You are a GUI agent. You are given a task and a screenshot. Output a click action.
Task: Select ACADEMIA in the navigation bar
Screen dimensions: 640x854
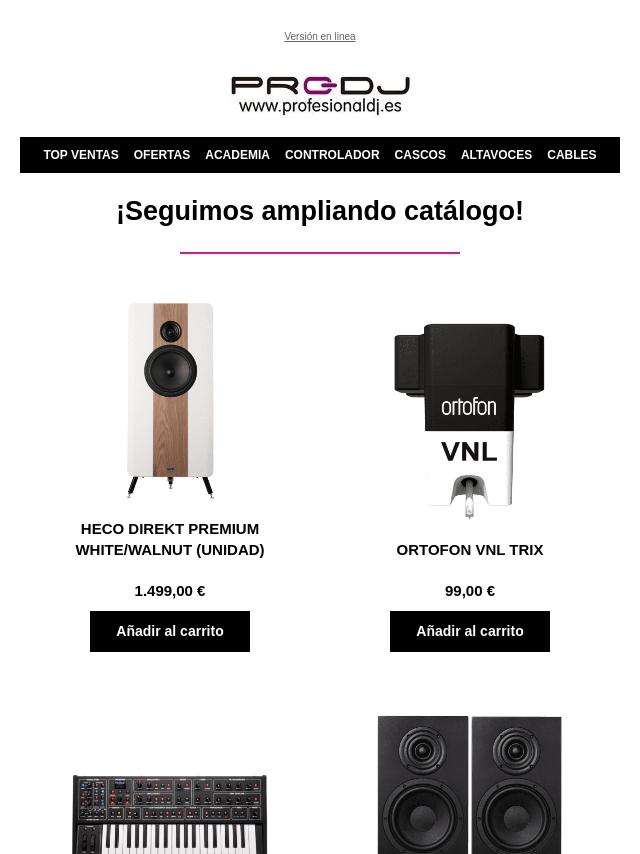coord(237,155)
